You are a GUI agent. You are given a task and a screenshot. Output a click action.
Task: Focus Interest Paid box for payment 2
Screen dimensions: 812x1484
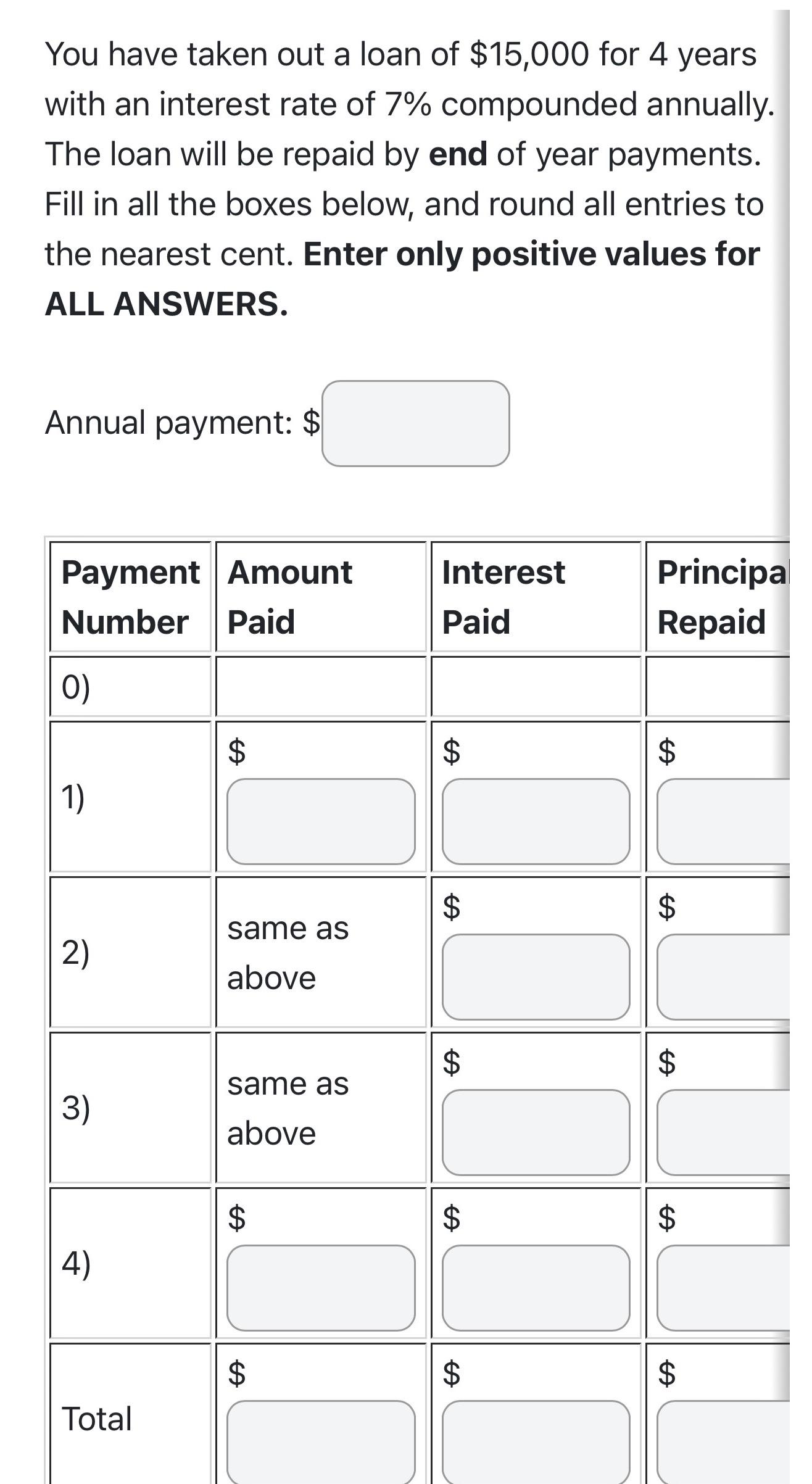[536, 977]
